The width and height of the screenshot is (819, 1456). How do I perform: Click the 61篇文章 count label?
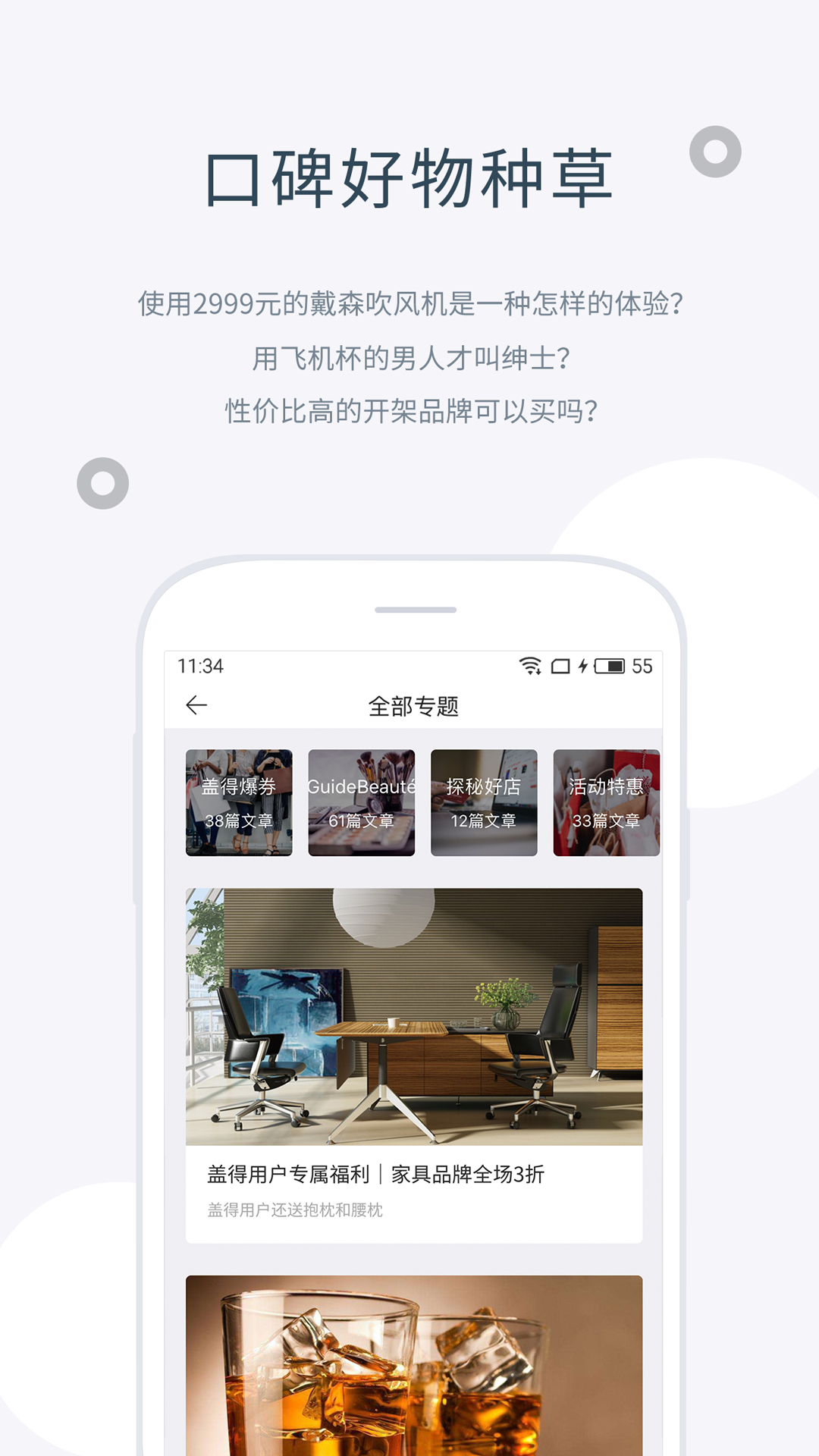(x=362, y=819)
